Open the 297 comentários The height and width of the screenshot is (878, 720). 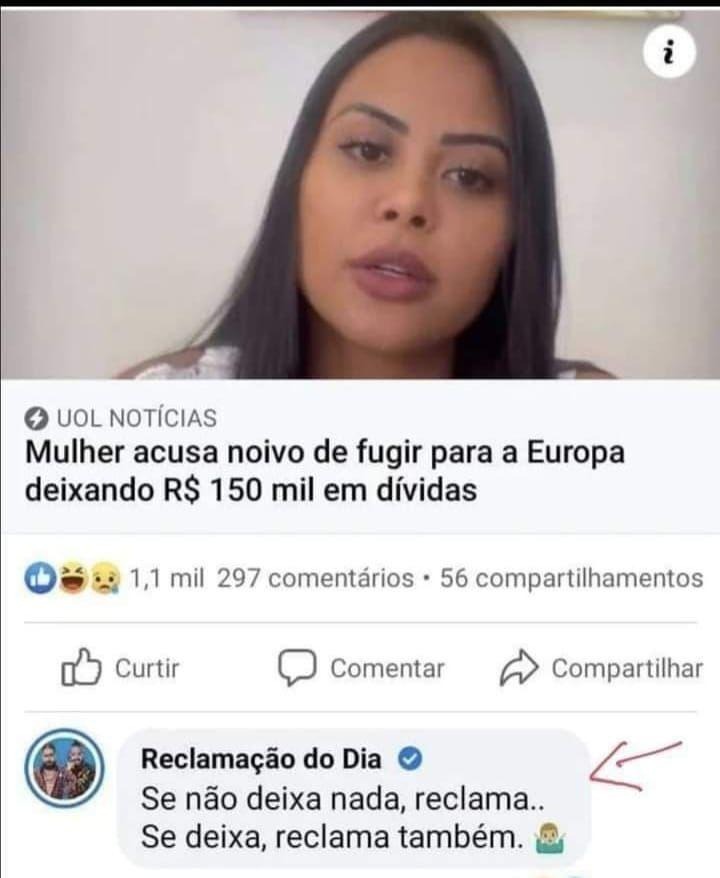coord(315,578)
